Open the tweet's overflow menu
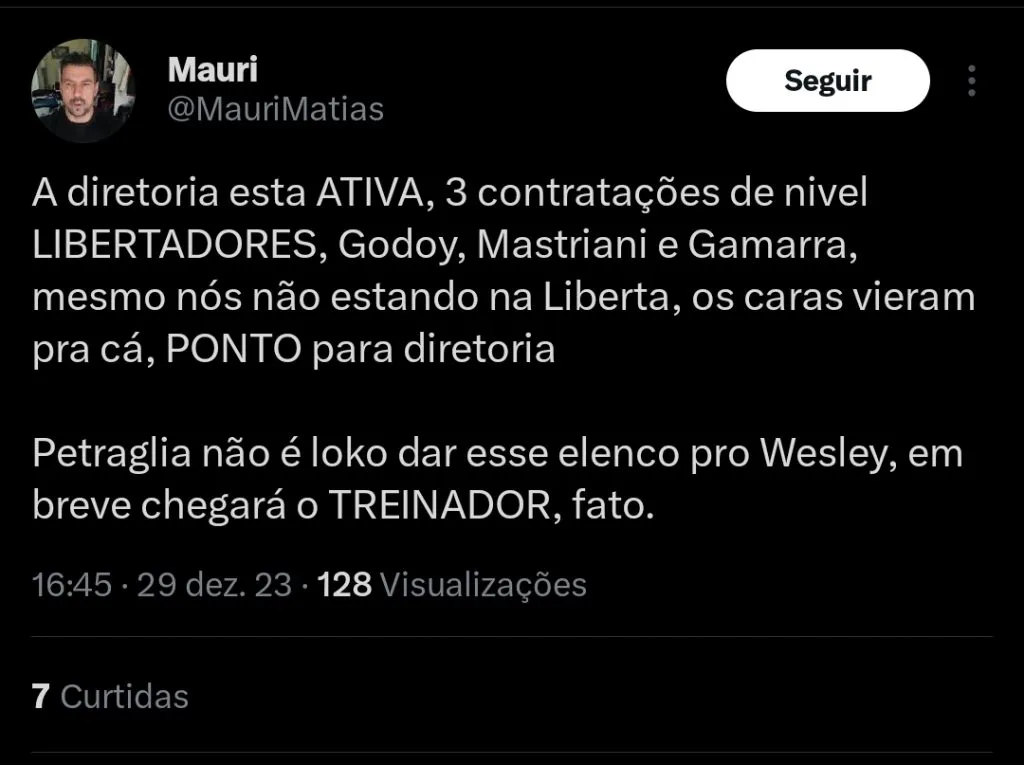 point(971,81)
